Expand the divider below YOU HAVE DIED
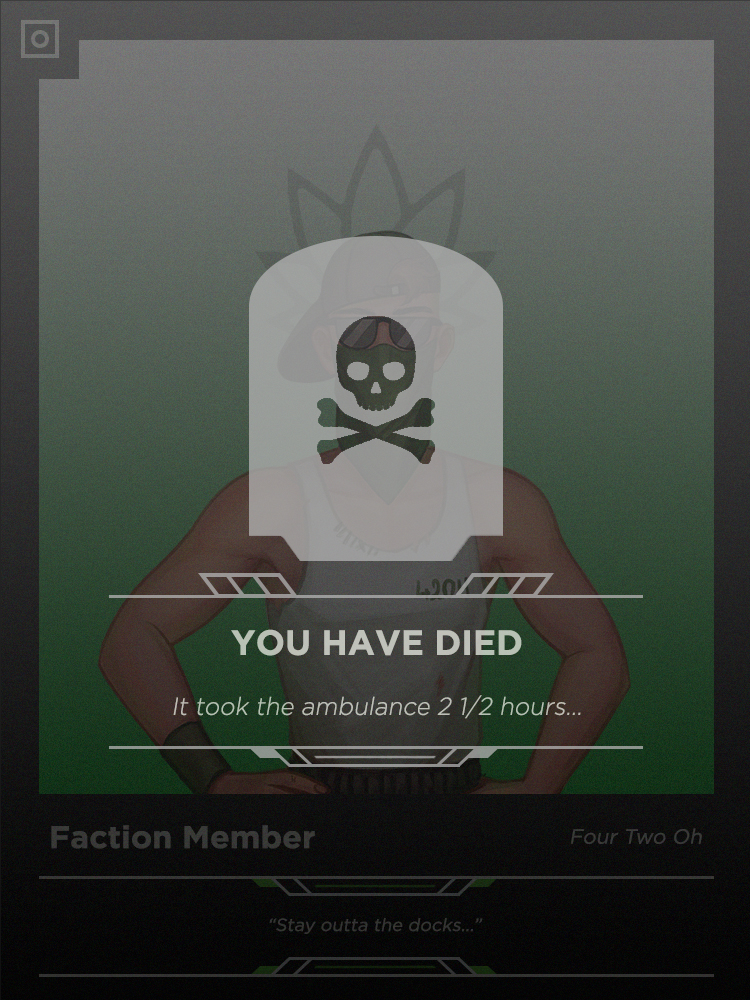Screen dimensions: 750x1000 coord(375,747)
